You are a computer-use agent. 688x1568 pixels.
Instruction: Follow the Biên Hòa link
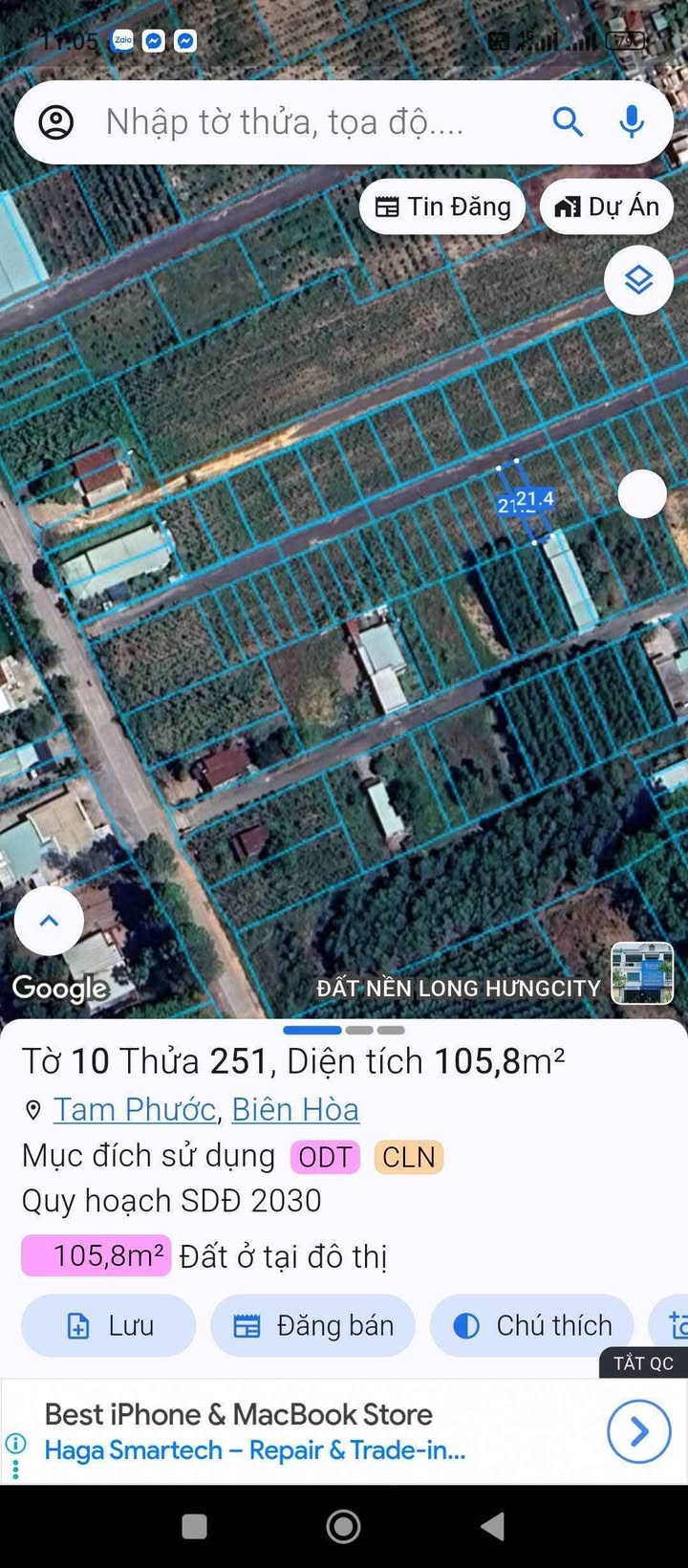coord(295,1109)
